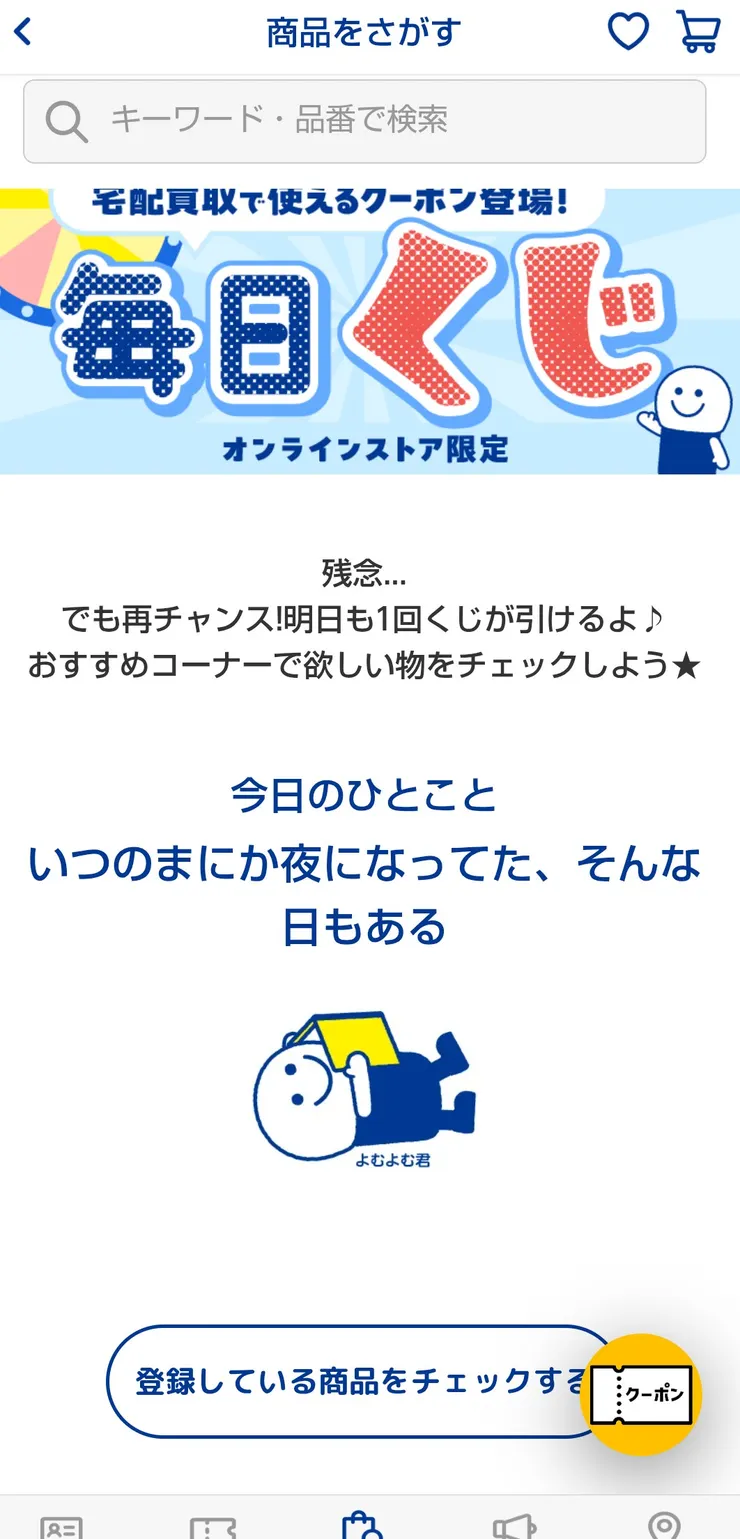Viewport: 740px width, 1539px height.
Task: Open the heart favorites icon in header
Action: pyautogui.click(x=628, y=31)
